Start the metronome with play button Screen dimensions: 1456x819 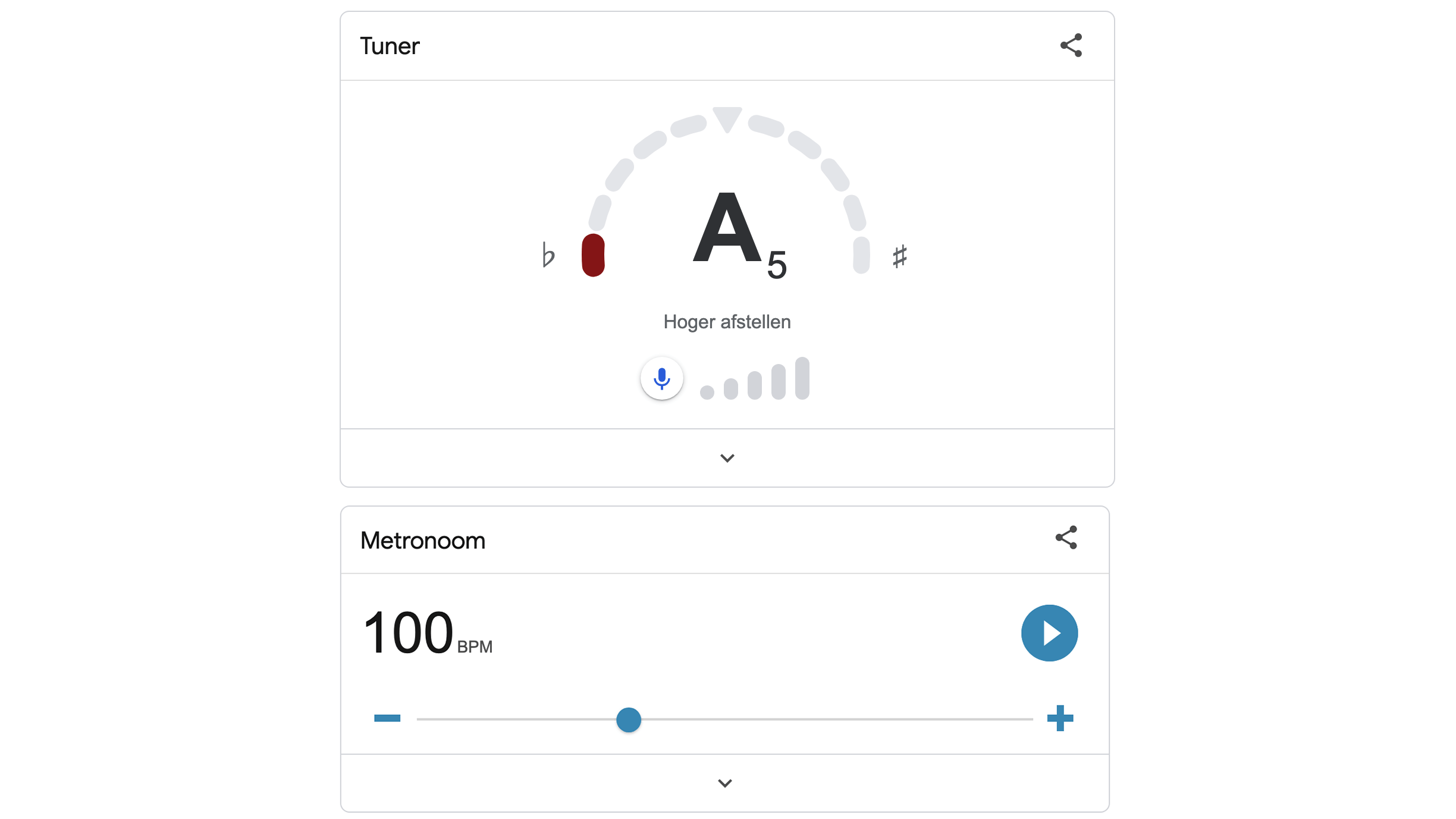[x=1049, y=633]
